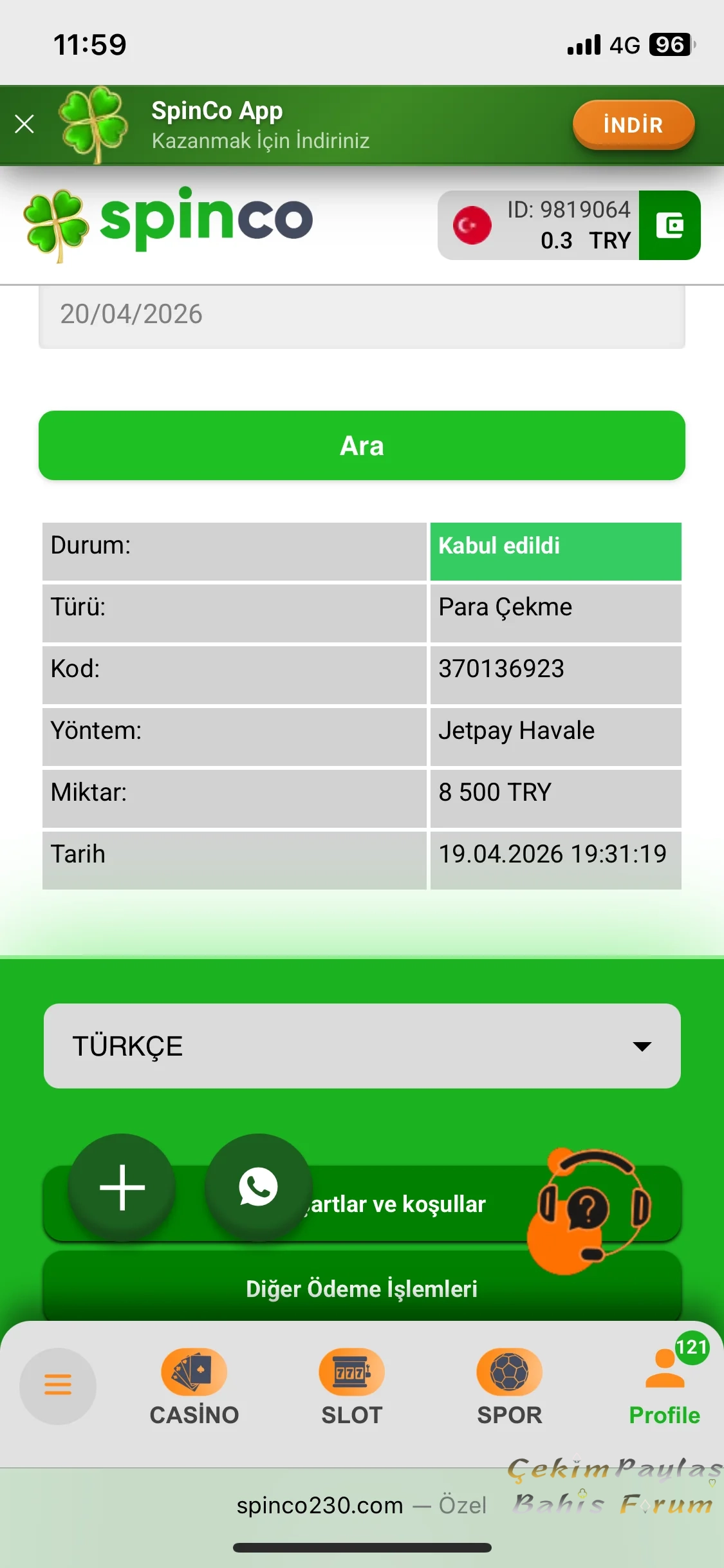724x1568 pixels.
Task: Open Diğer Ödeme İşlemleri
Action: [362, 1289]
